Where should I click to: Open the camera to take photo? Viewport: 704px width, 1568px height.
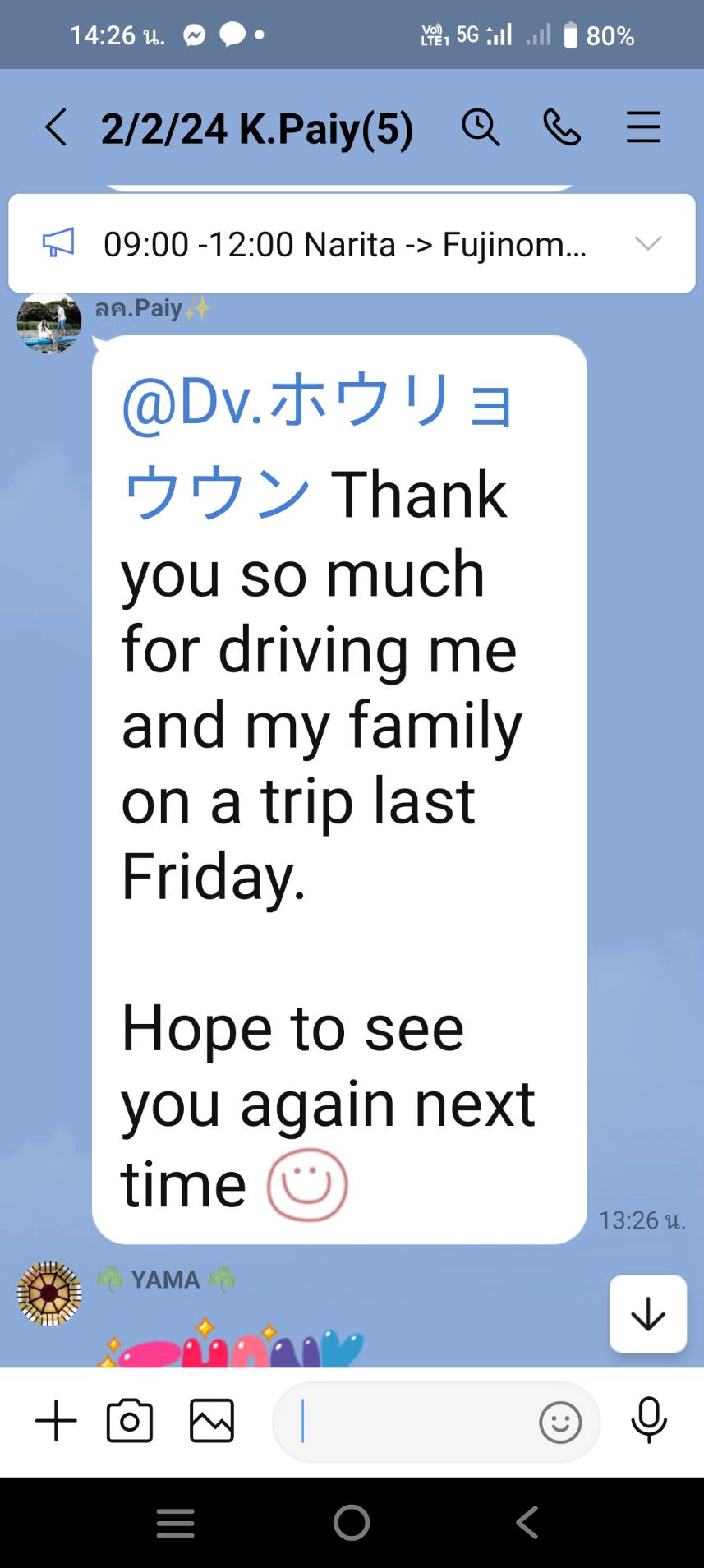coord(130,1421)
